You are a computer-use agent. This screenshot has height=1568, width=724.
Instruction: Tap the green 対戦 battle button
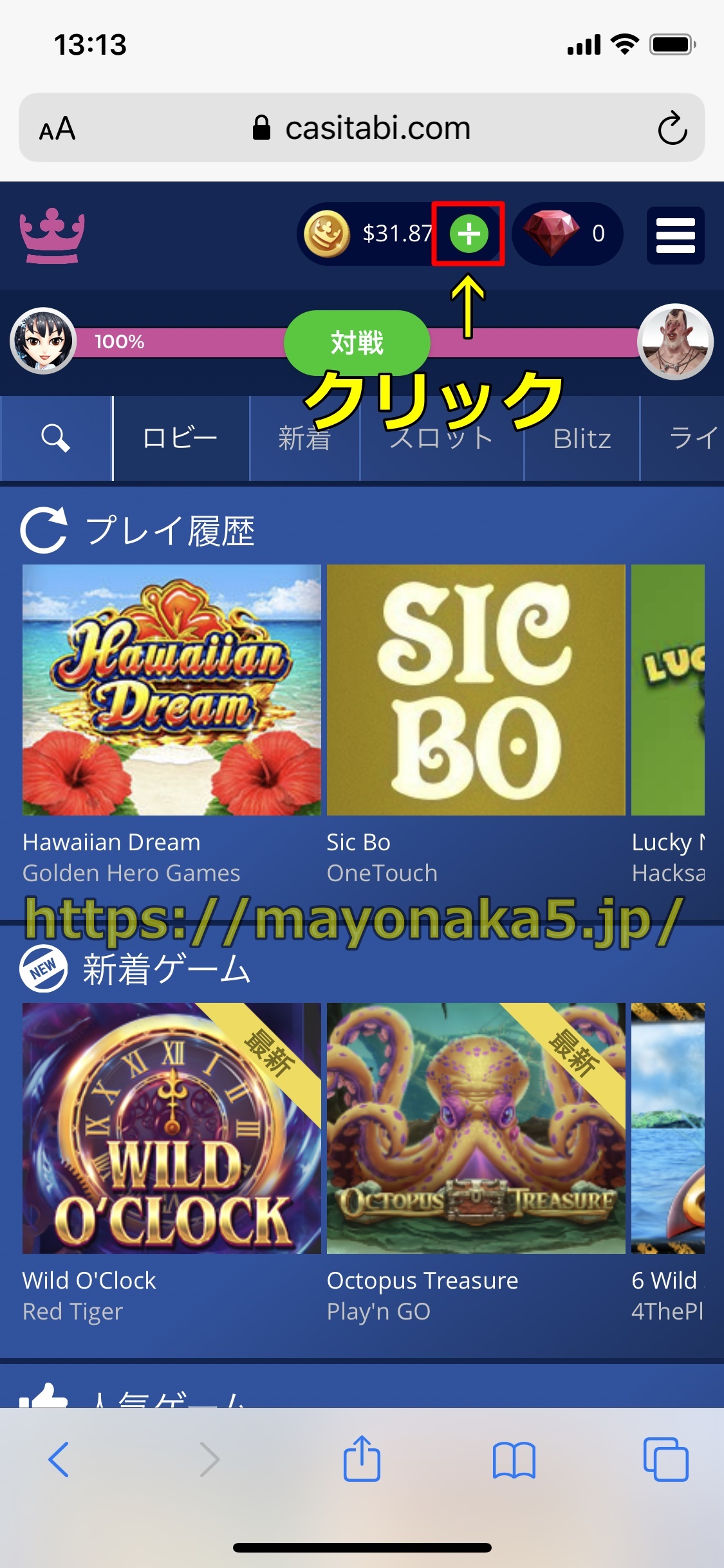click(x=357, y=342)
